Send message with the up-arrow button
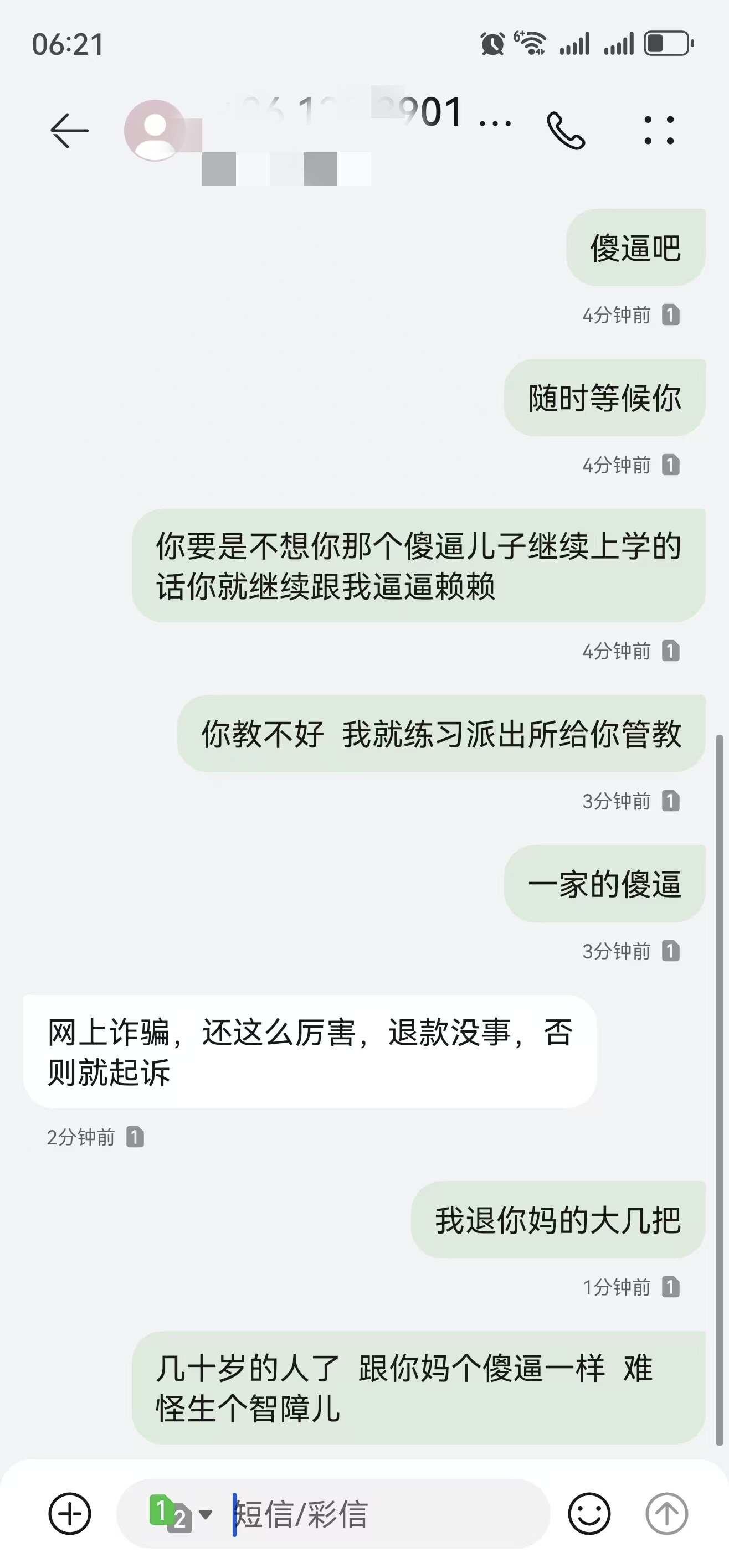The image size is (729, 1568). click(667, 1513)
